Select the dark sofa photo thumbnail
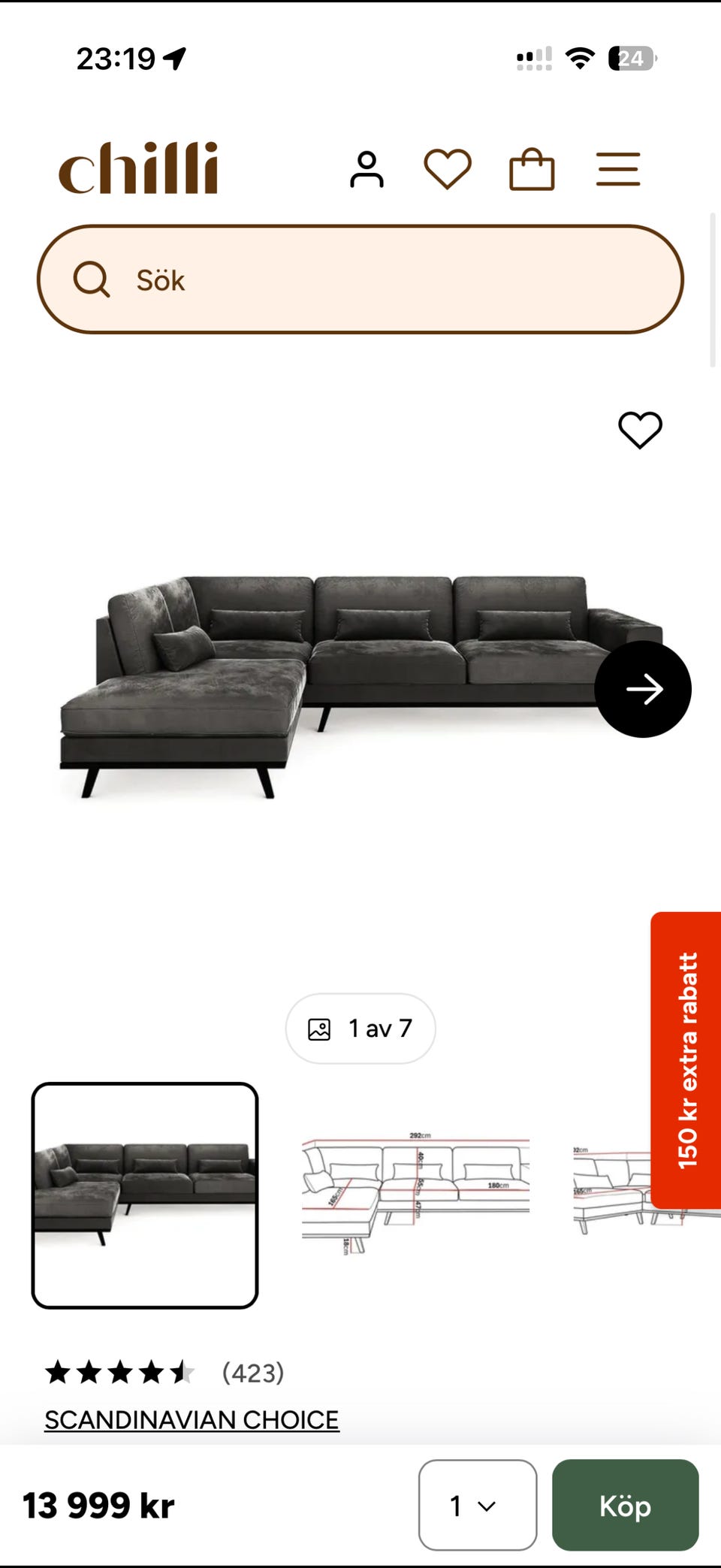 click(145, 1195)
